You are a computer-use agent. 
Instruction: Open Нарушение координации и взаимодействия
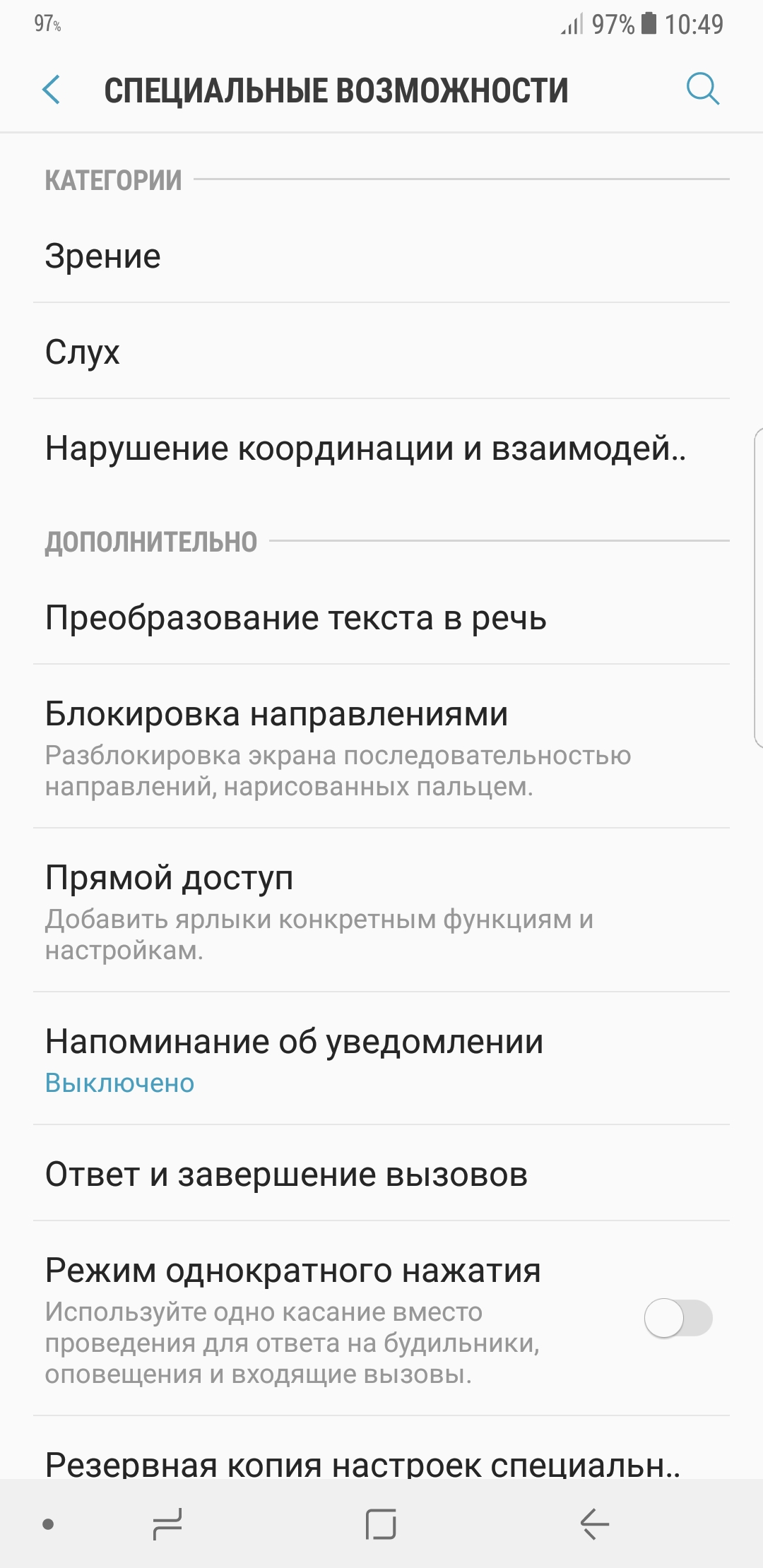[x=381, y=448]
